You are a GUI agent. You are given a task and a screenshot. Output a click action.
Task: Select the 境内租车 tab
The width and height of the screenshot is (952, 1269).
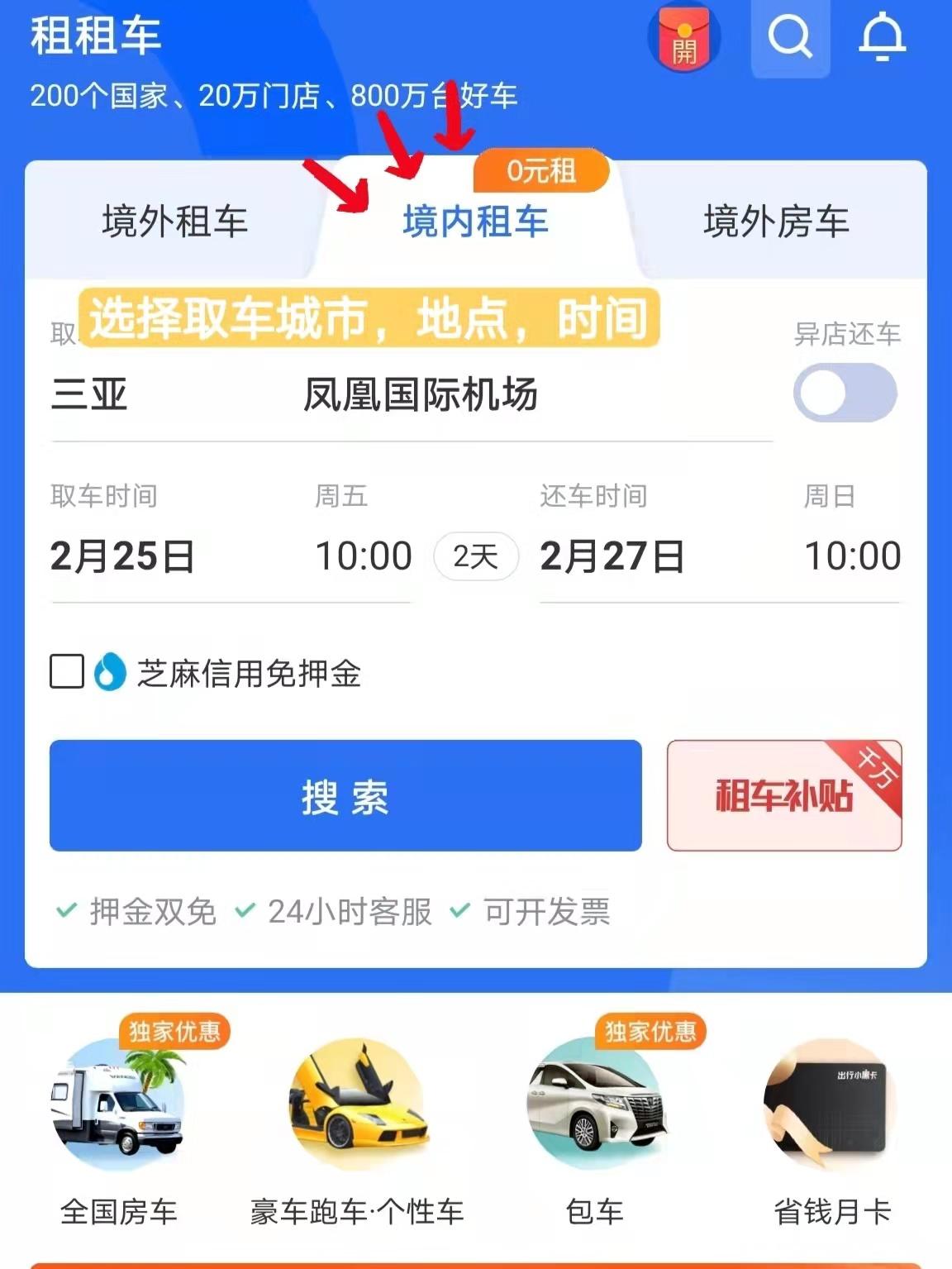tap(475, 222)
